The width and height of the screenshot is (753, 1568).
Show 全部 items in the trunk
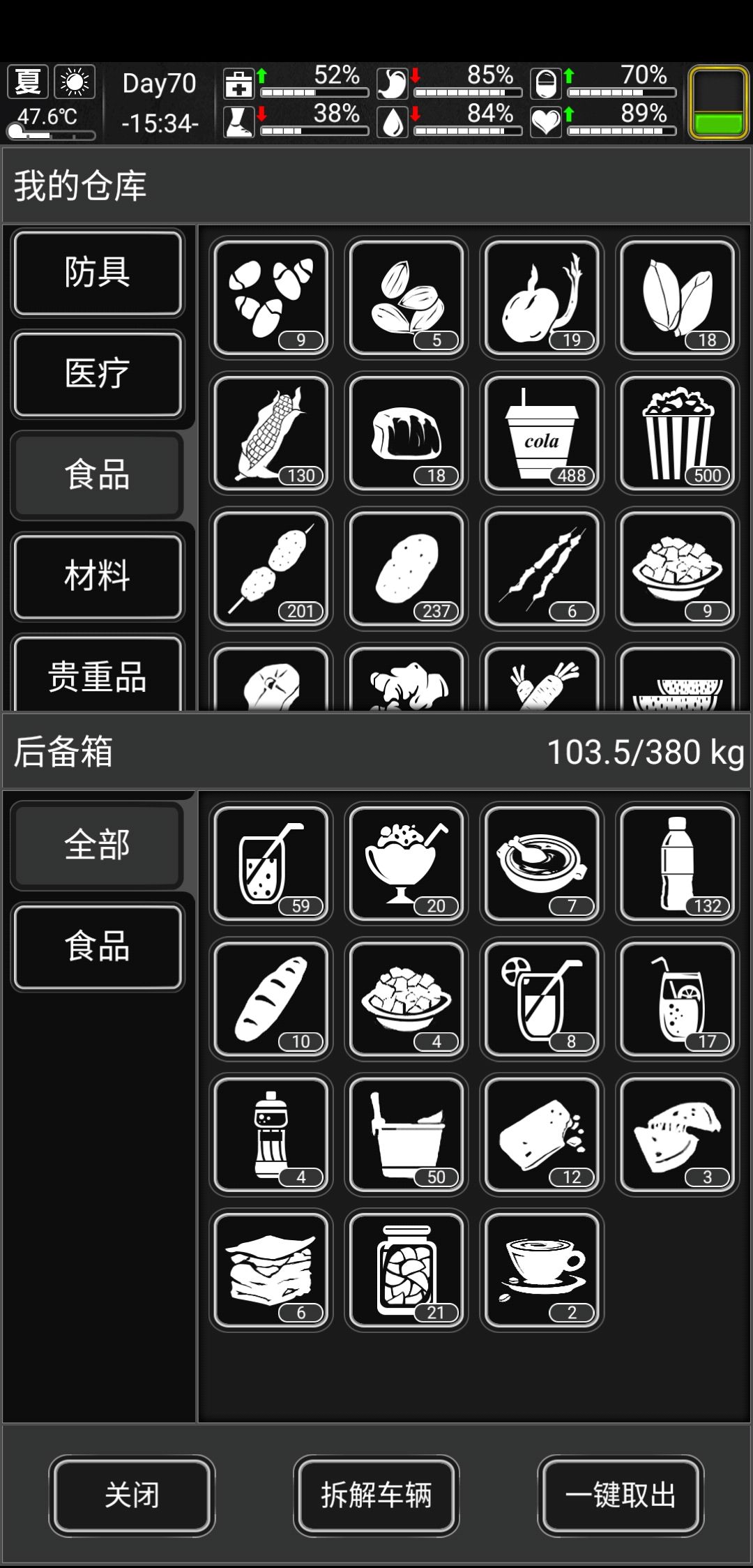(x=98, y=845)
